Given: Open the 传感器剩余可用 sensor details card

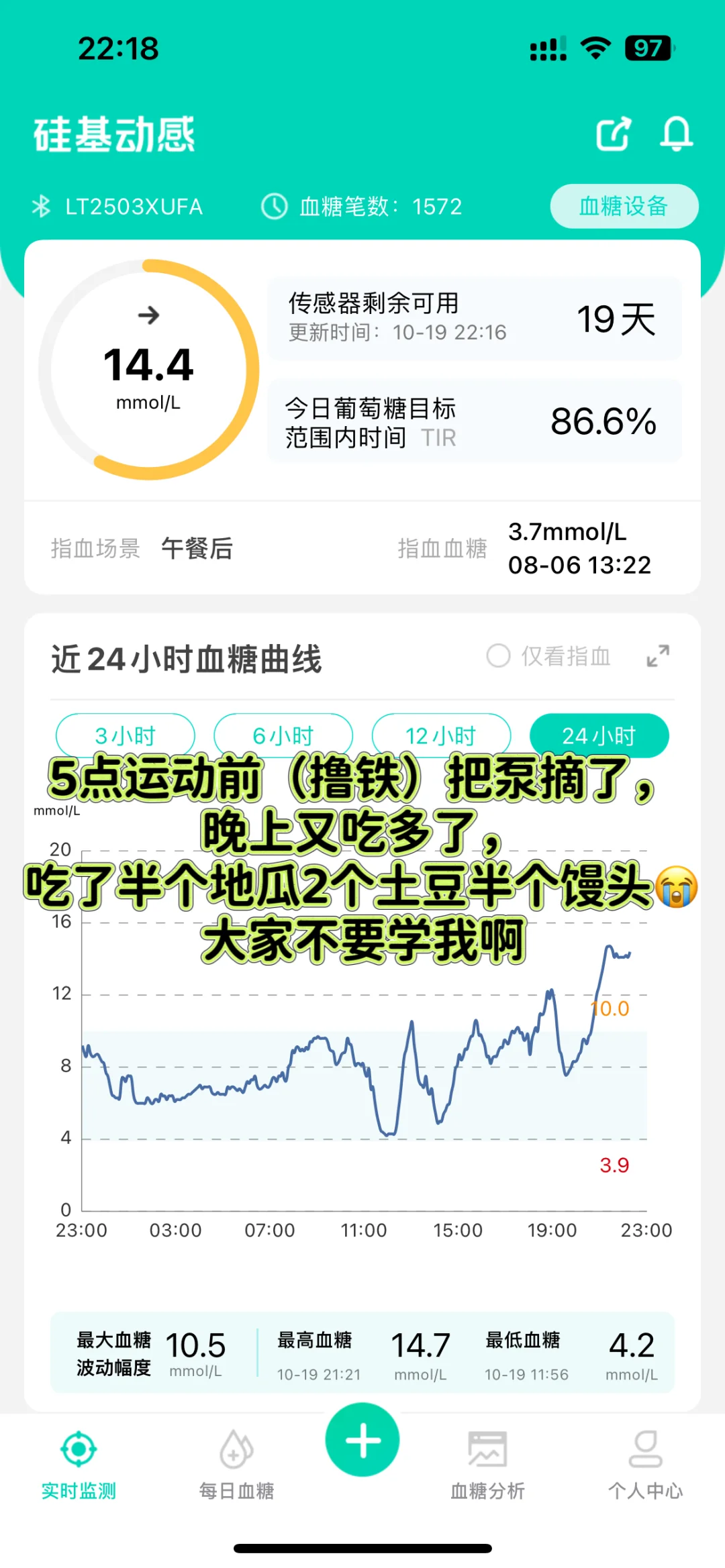Looking at the screenshot, I should tap(475, 318).
